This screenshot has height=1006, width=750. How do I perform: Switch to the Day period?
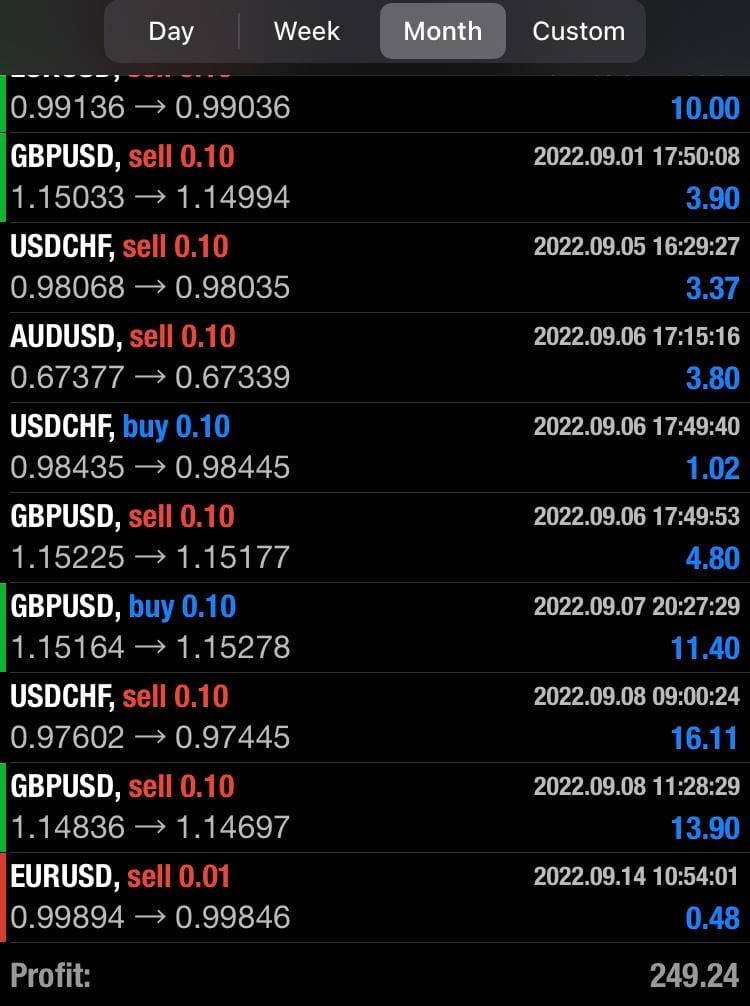pyautogui.click(x=171, y=31)
